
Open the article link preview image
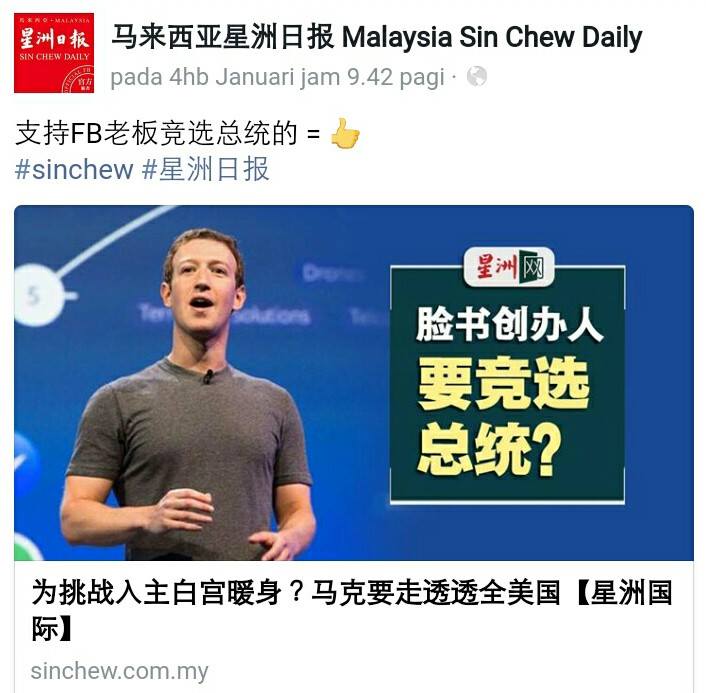coord(353,383)
